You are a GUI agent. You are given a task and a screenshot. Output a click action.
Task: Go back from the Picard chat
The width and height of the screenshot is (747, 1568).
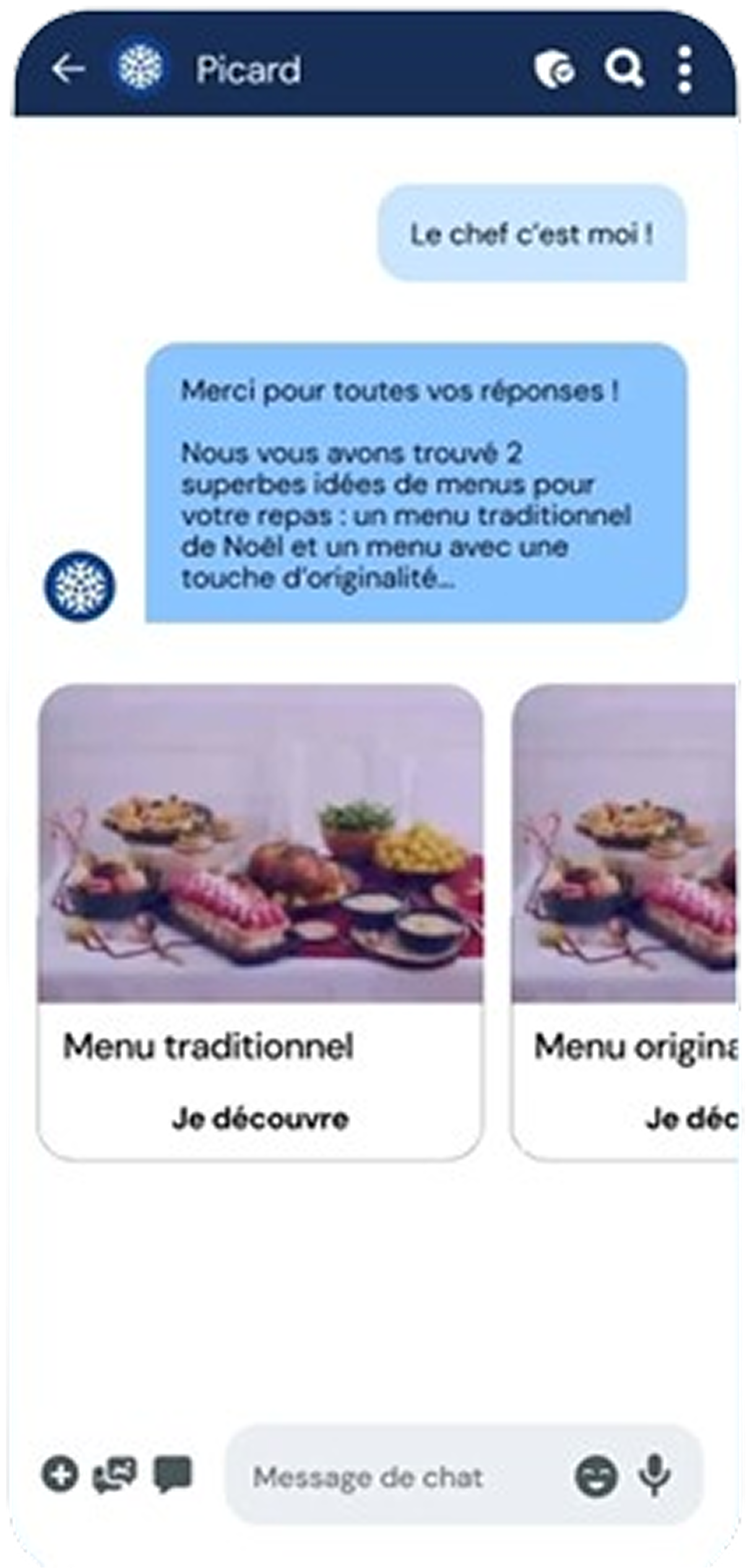68,69
